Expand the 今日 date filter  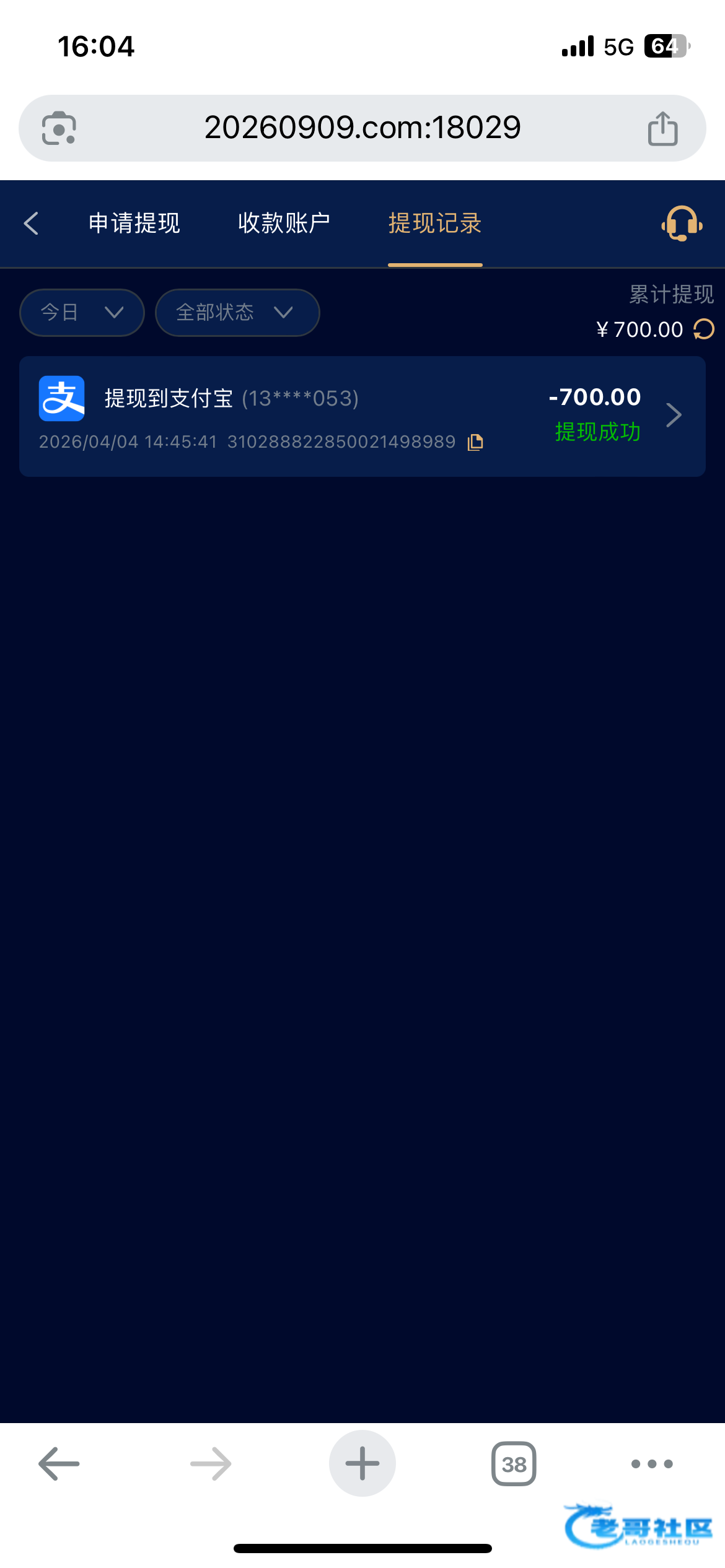pos(82,313)
